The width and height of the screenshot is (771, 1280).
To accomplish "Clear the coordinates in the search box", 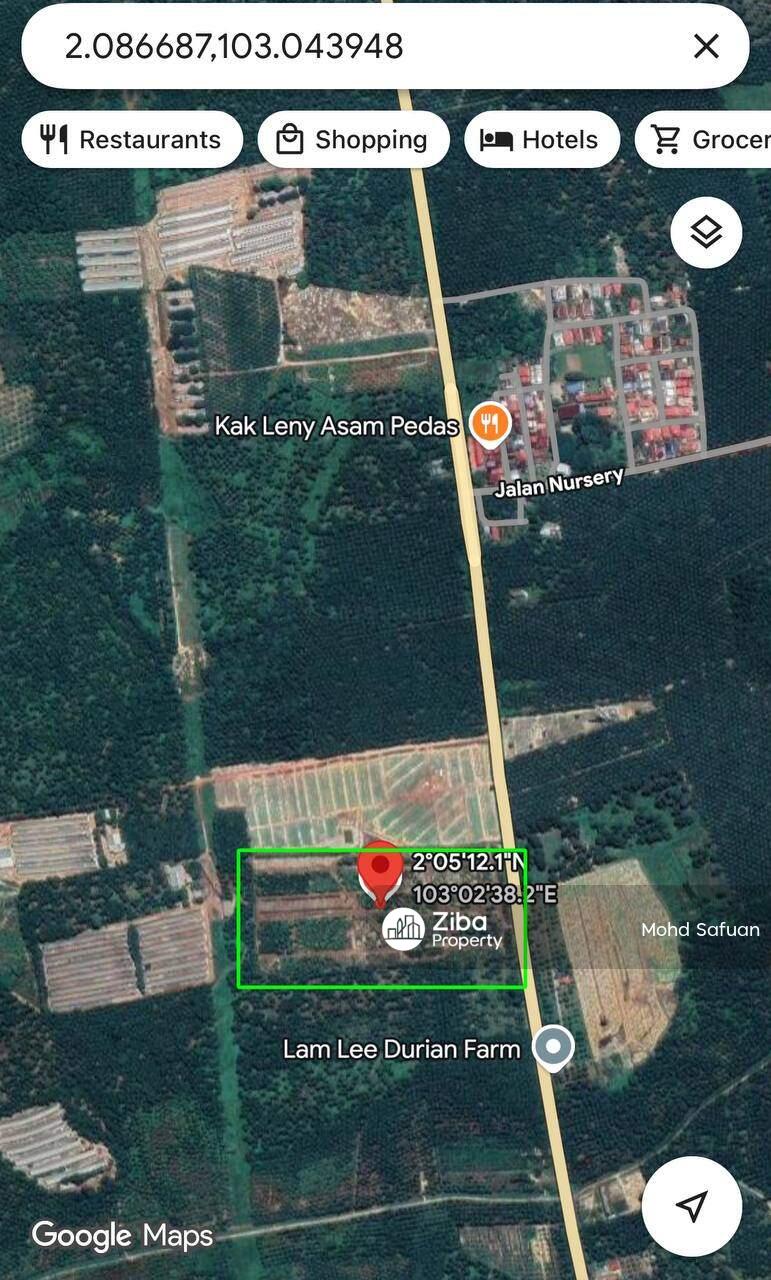I will pos(706,46).
